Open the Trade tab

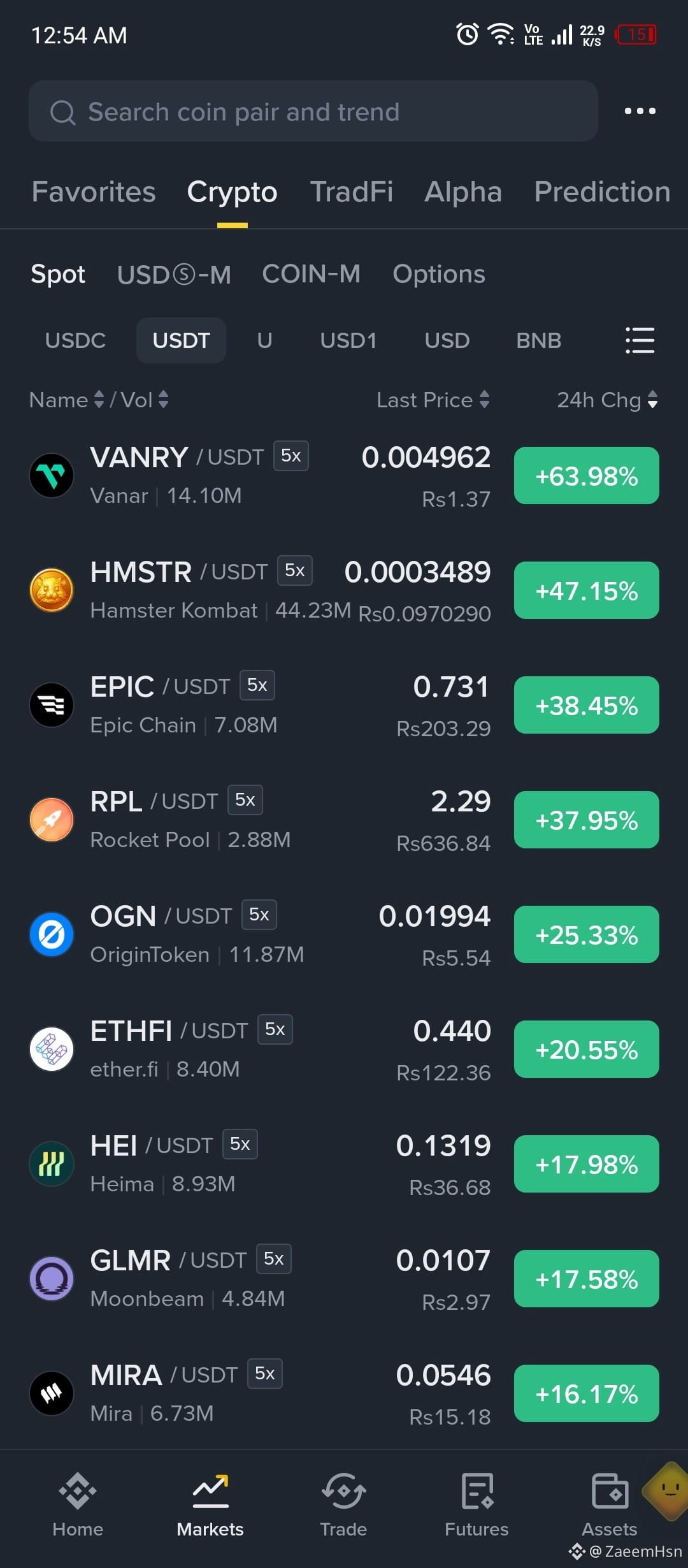[343, 1504]
